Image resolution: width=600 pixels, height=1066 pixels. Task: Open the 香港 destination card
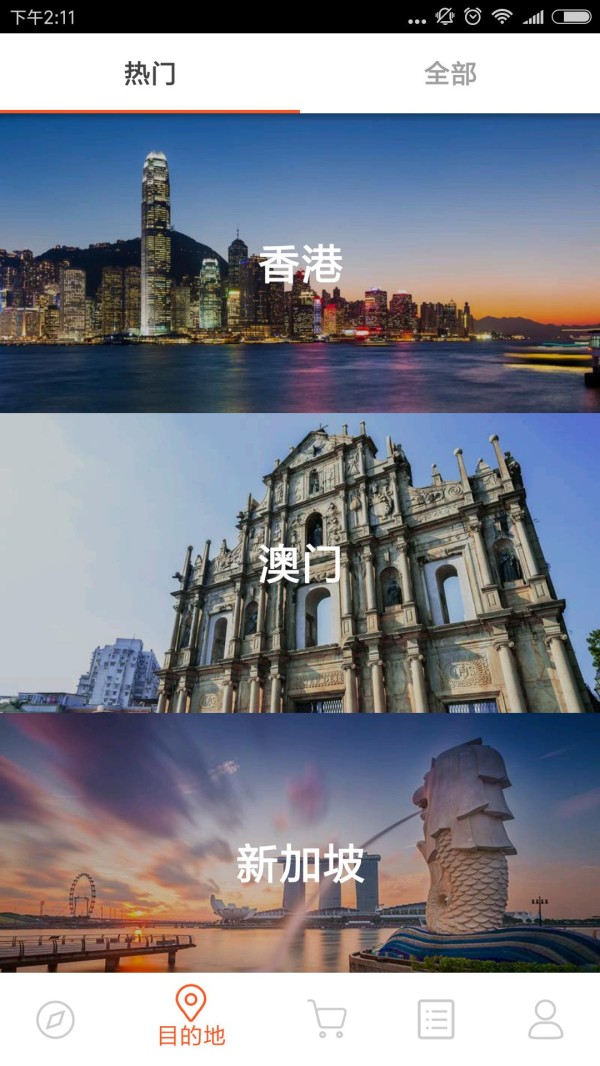[x=300, y=264]
